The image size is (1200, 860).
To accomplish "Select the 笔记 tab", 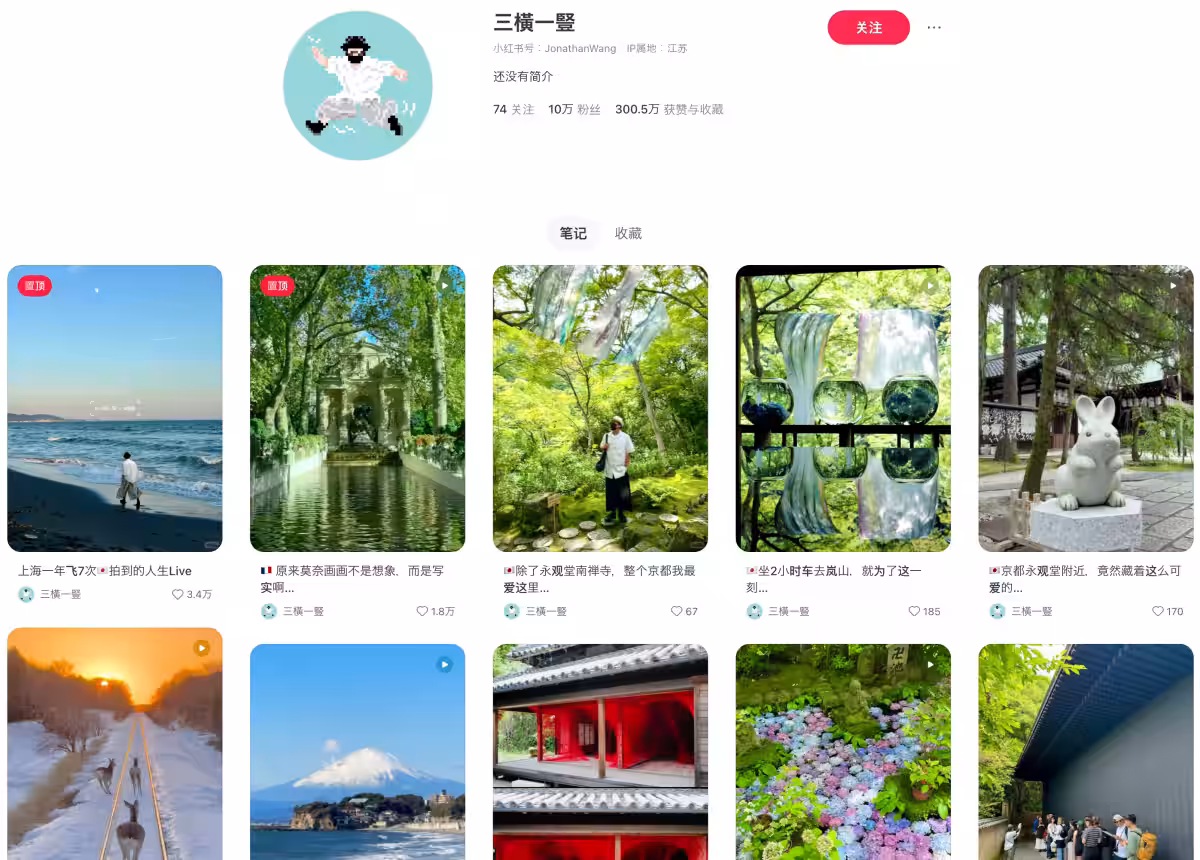I will pos(573,233).
